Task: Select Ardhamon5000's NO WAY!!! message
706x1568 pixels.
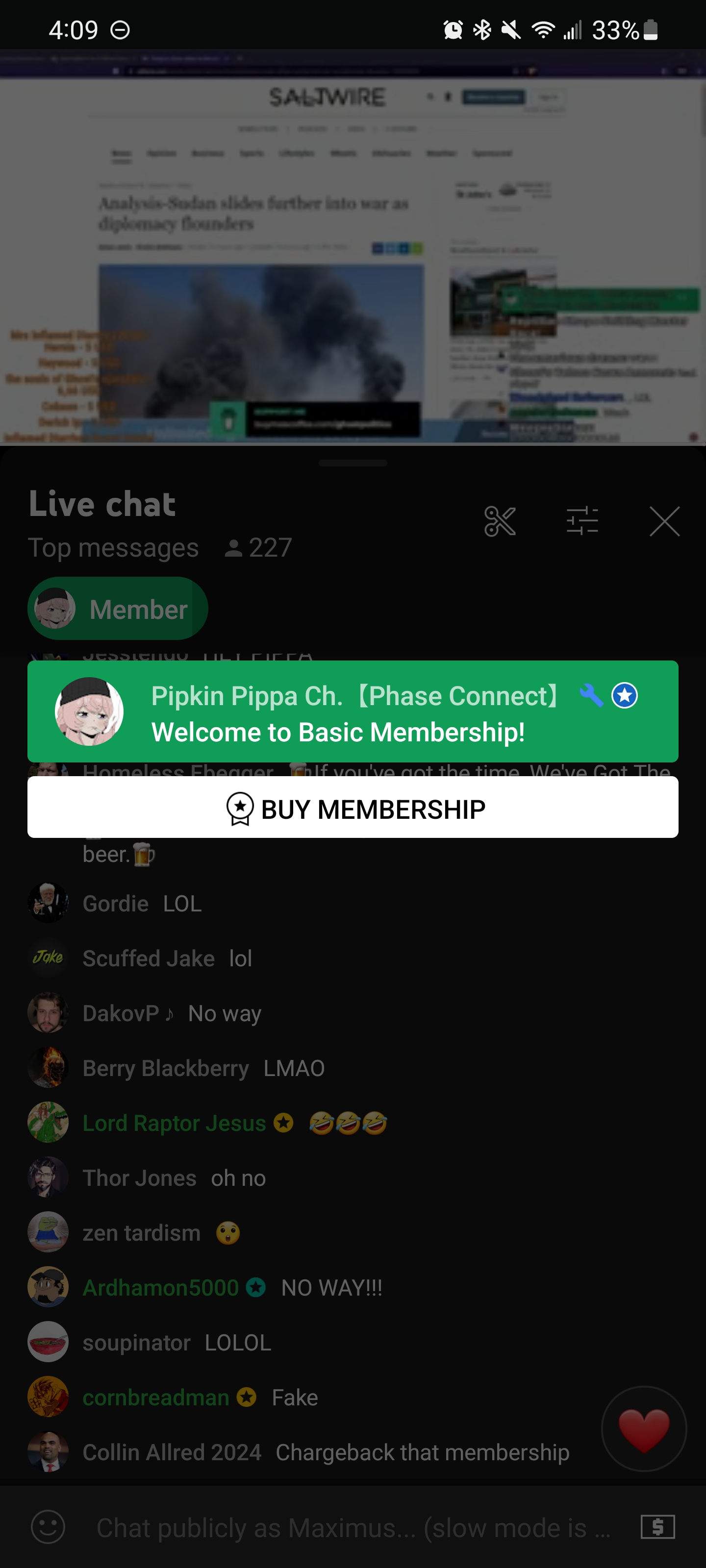Action: pos(331,1287)
